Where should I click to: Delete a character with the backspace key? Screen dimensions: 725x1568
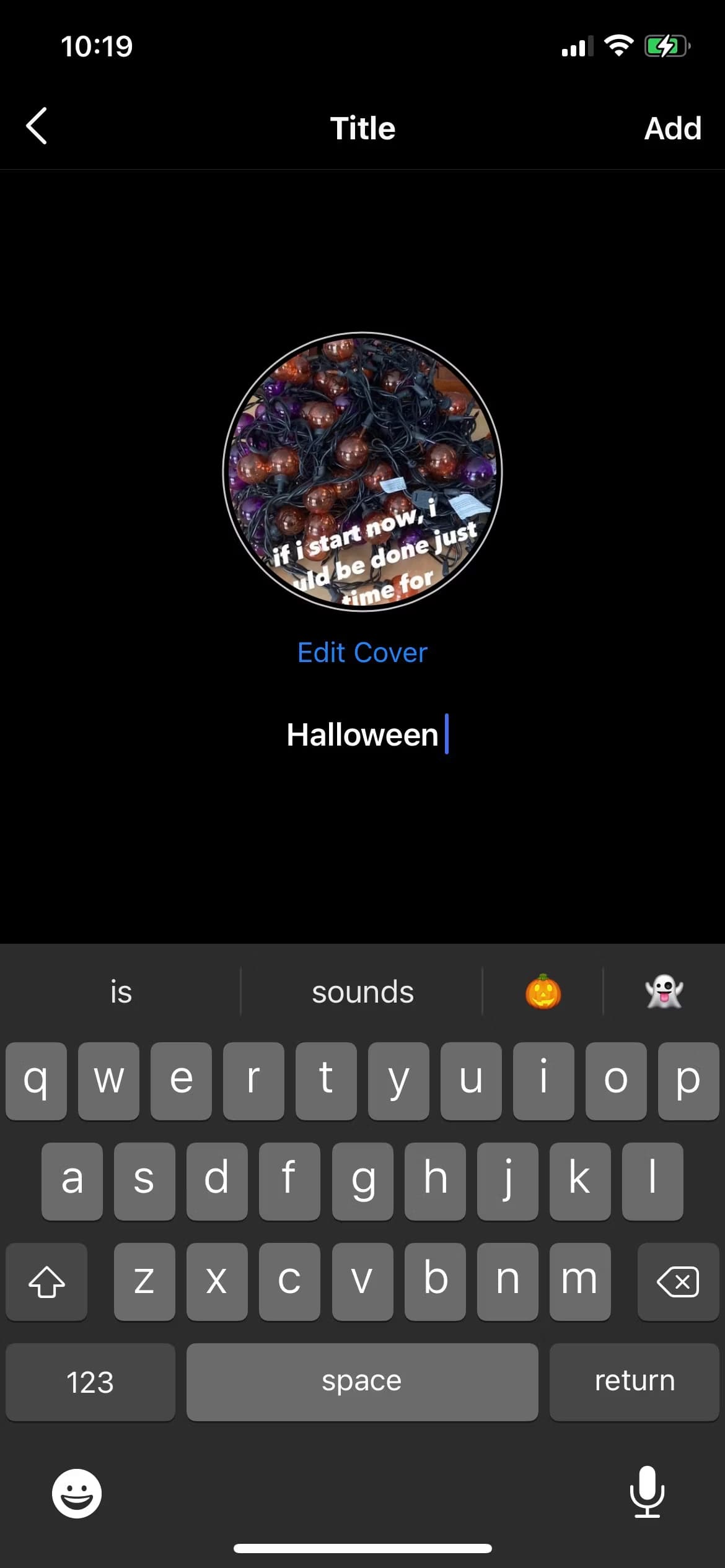click(677, 1281)
